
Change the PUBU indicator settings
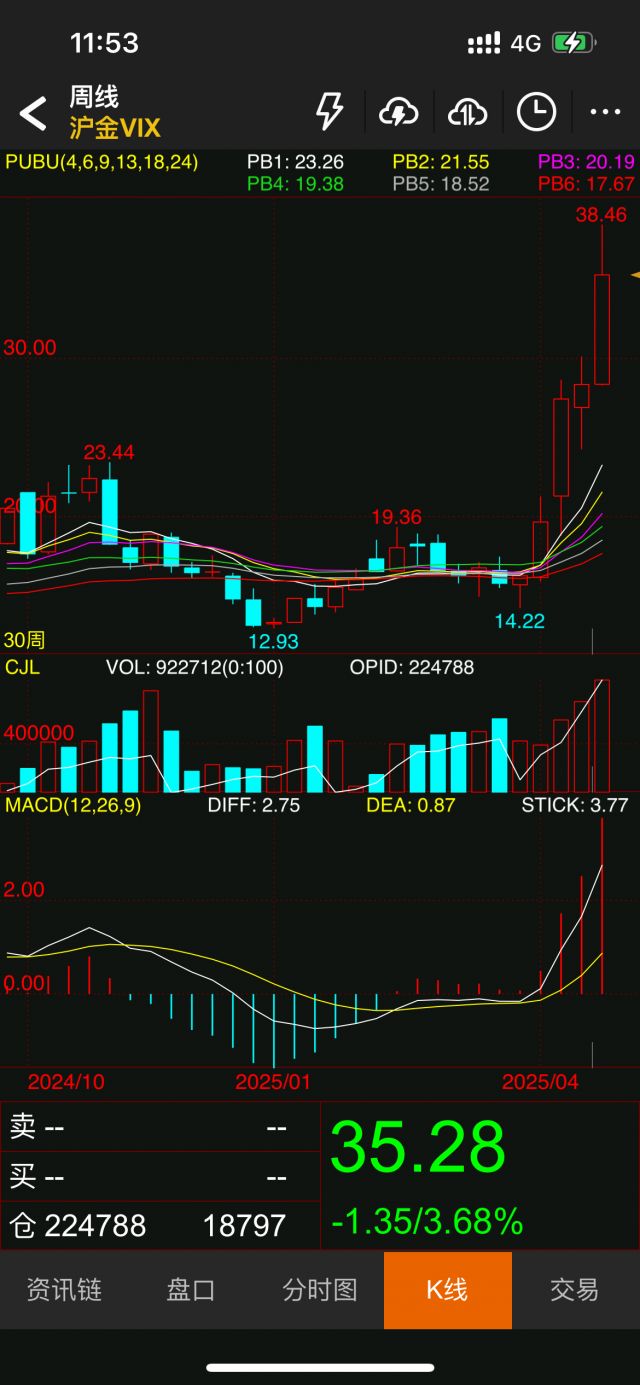(x=101, y=162)
